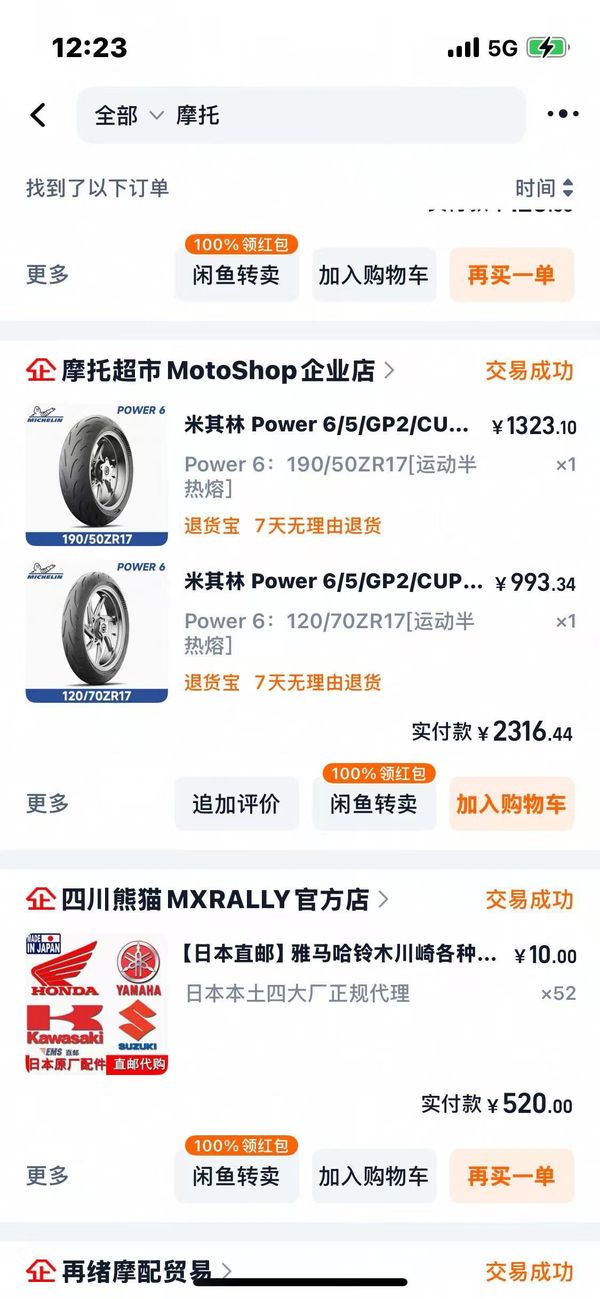Image resolution: width=600 pixels, height=1299 pixels.
Task: Open 更多 options for MotoShop order
Action: (x=47, y=804)
